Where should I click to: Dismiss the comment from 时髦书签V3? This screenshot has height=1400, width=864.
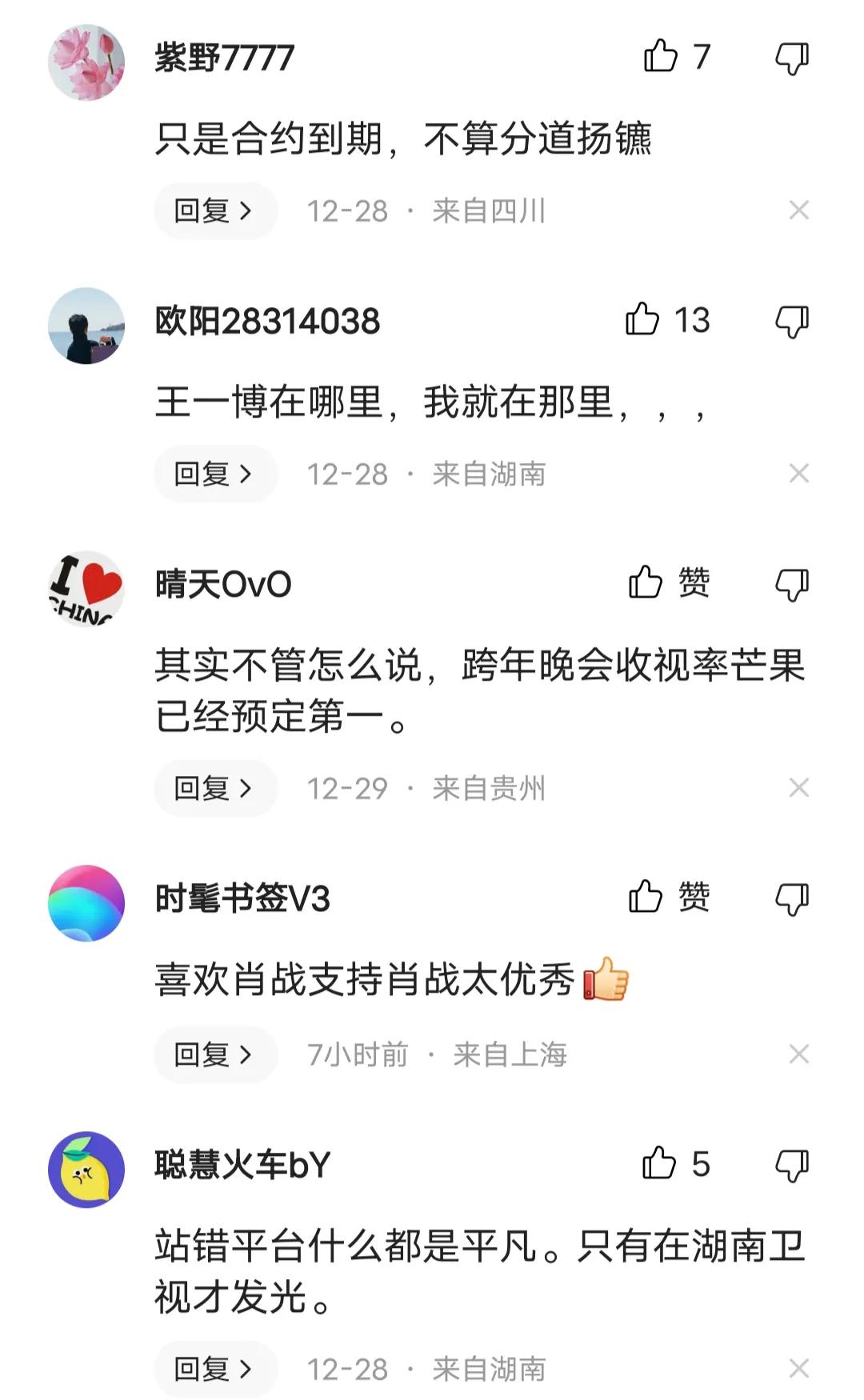click(x=798, y=1054)
